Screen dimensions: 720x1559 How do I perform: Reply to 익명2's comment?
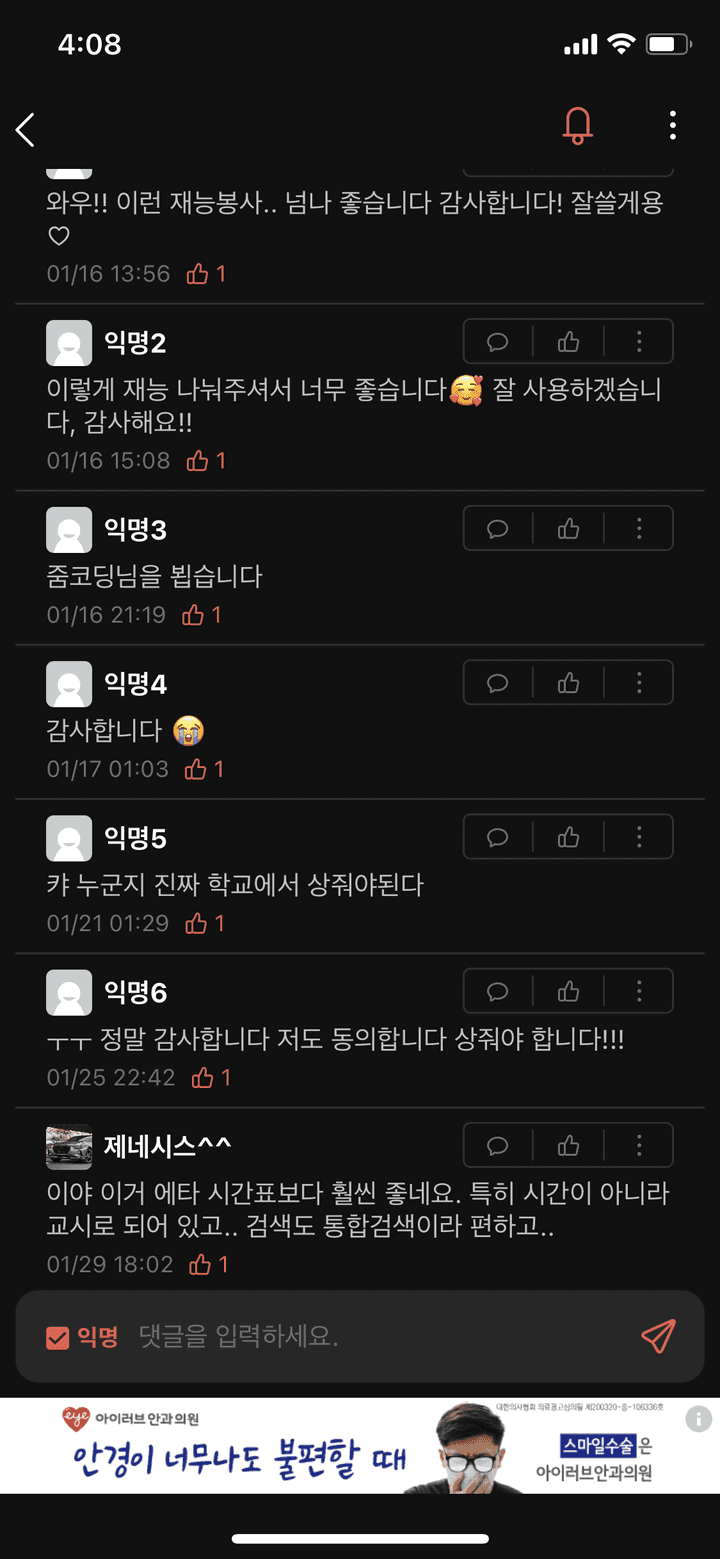coord(498,342)
